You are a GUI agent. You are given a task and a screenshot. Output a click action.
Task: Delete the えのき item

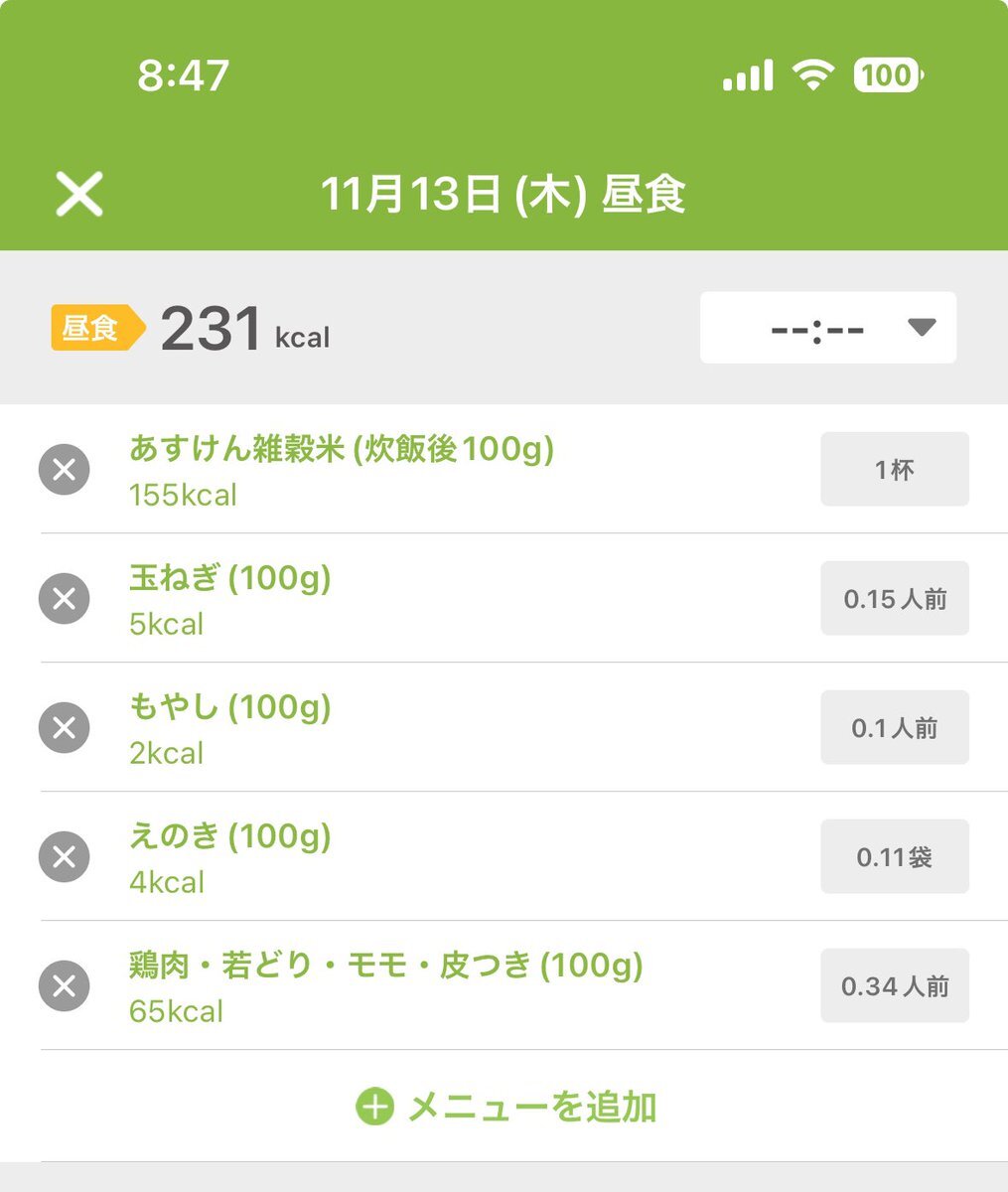coord(65,857)
